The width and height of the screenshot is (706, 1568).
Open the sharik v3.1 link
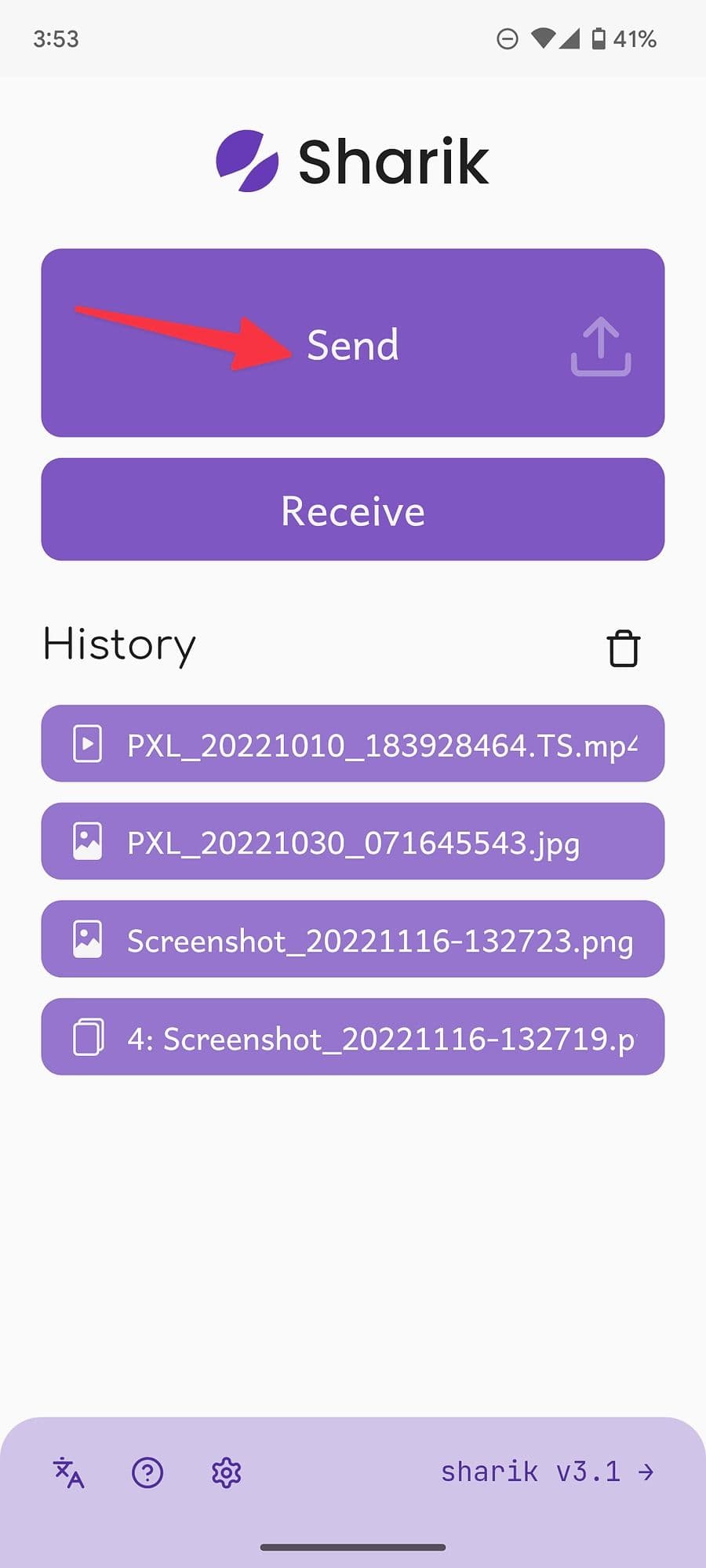coord(547,1472)
